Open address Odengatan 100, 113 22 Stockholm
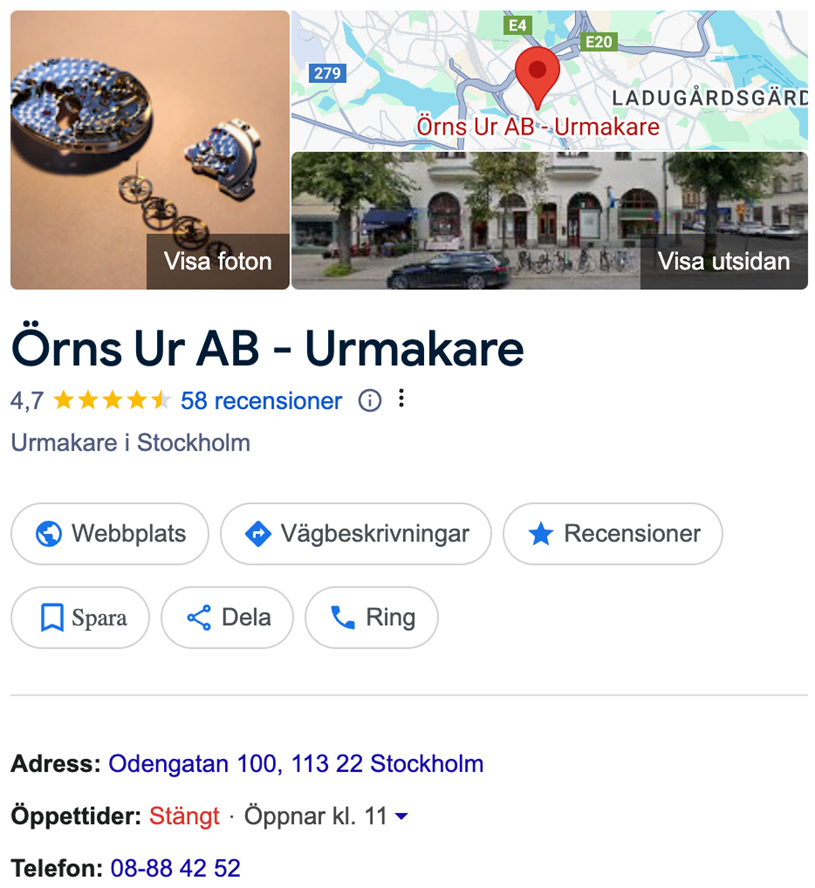Image resolution: width=815 pixels, height=888 pixels. pos(295,765)
